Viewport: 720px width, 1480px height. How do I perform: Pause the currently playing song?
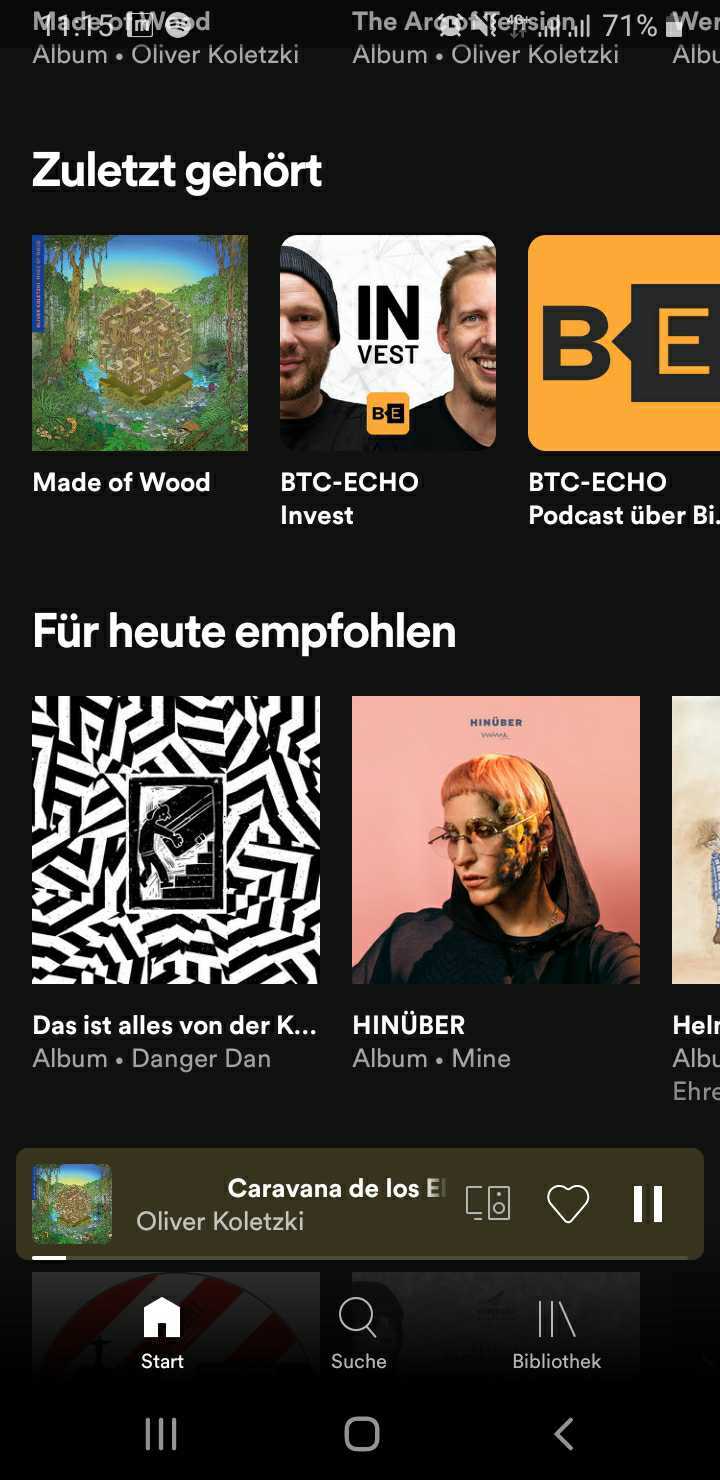pos(648,1203)
